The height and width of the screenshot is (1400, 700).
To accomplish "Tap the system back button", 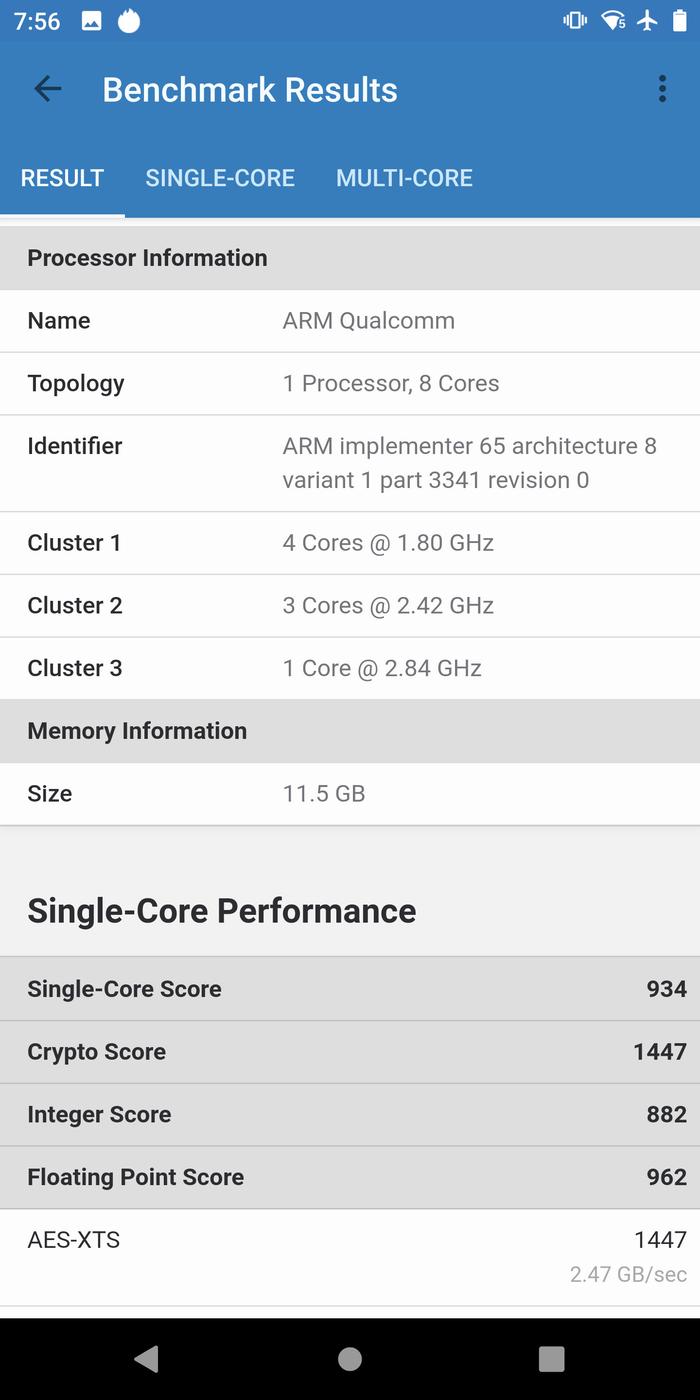I will pos(147,1358).
